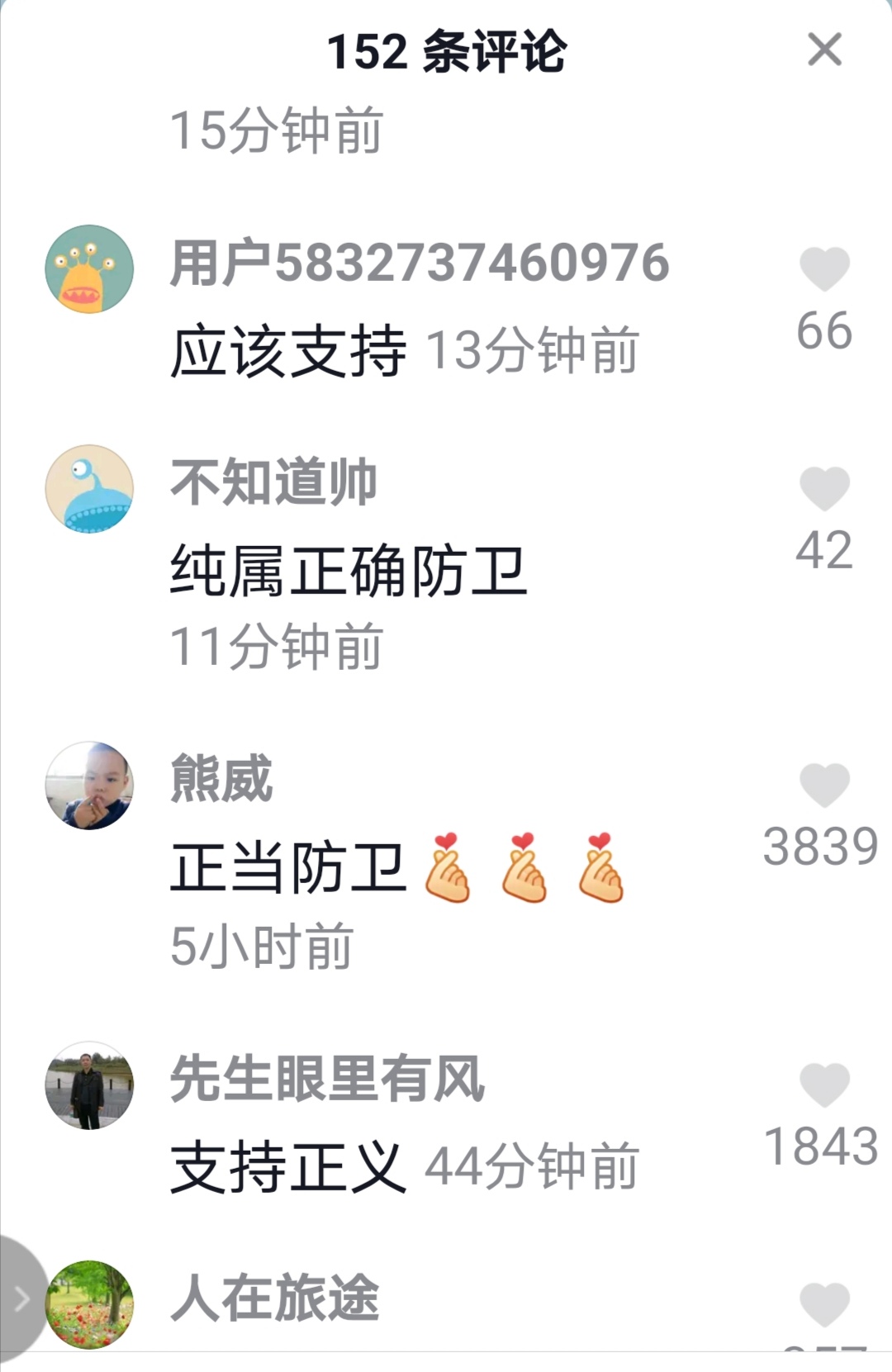Viewport: 892px width, 1372px height.
Task: Reply to the comment 应该支持
Action: tap(287, 352)
